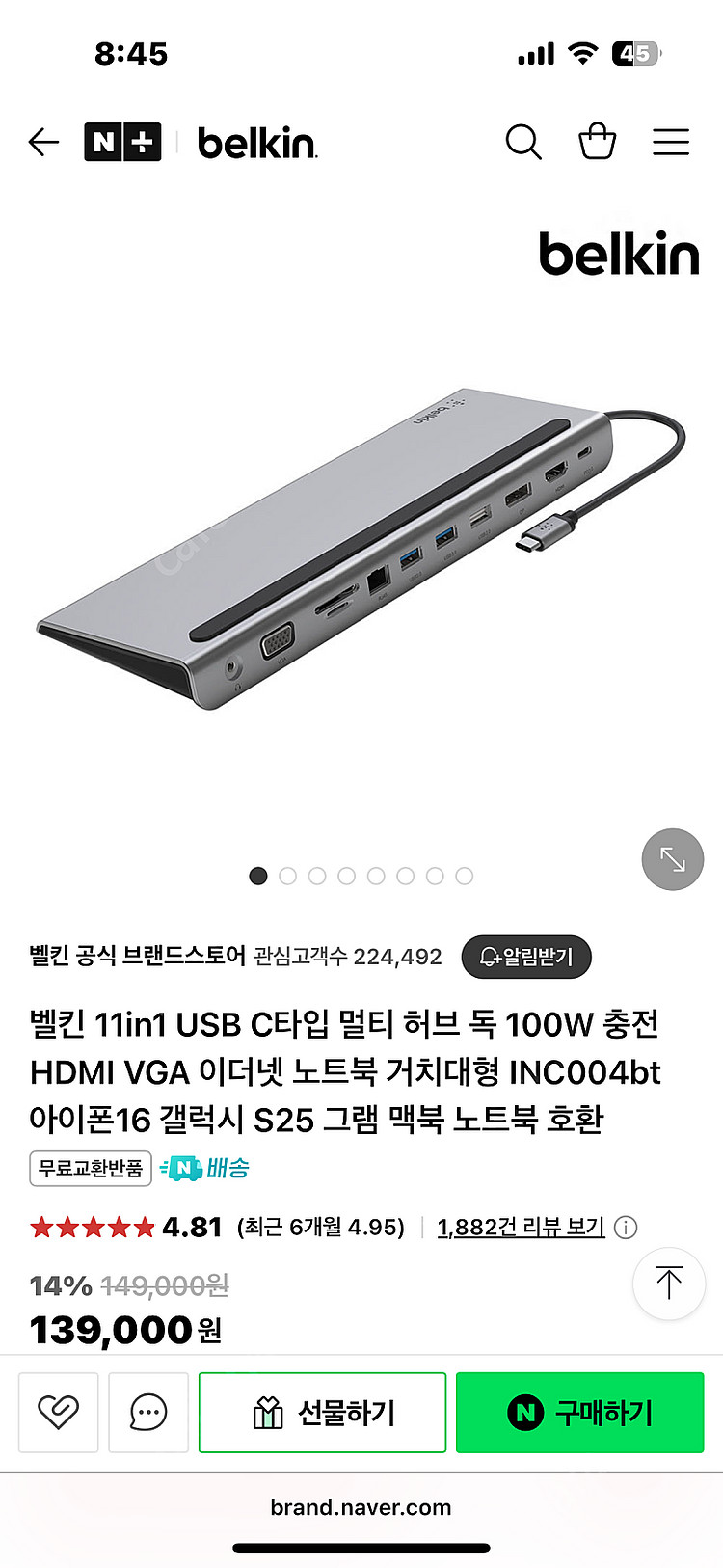Show rating info via the circled i icon

[x=626, y=1228]
